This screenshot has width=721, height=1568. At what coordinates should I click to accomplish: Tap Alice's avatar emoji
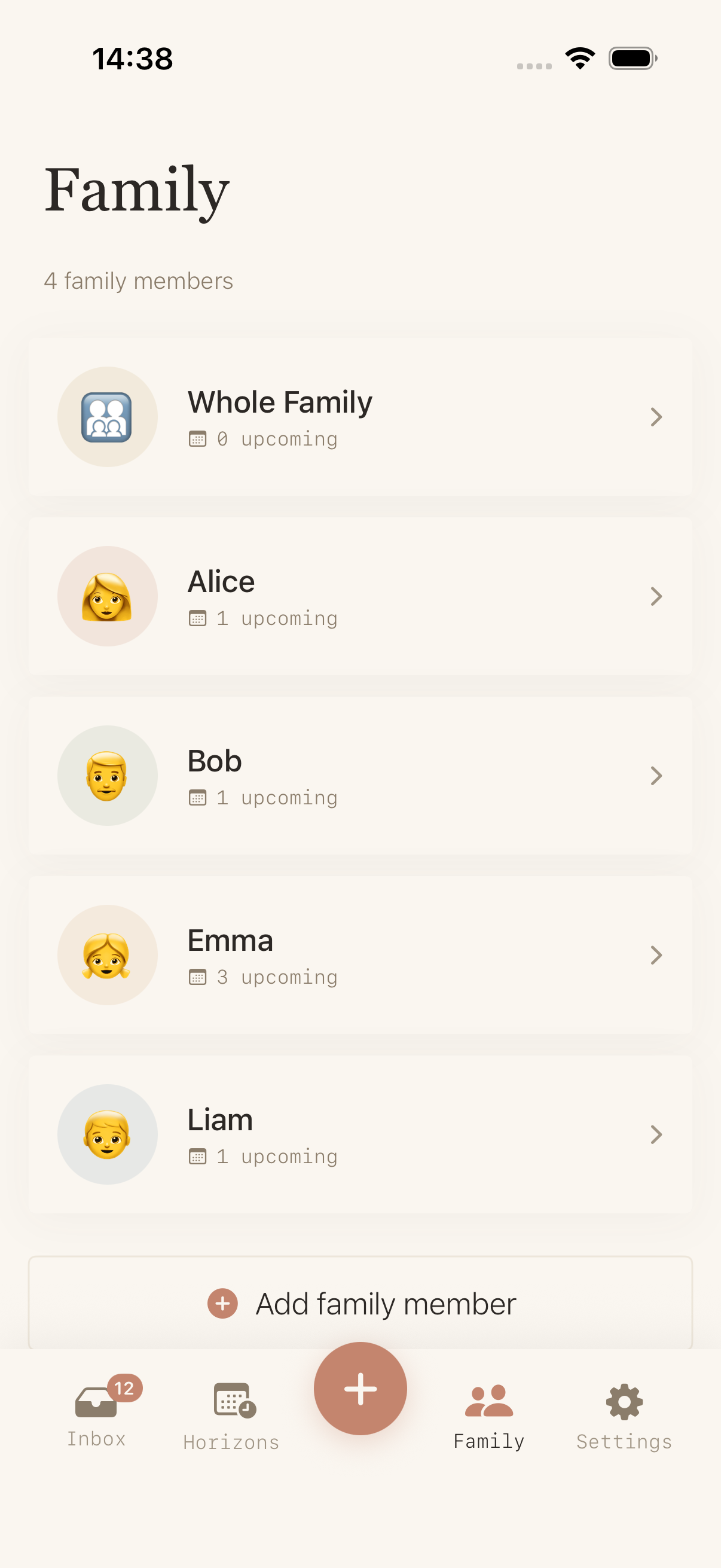107,596
